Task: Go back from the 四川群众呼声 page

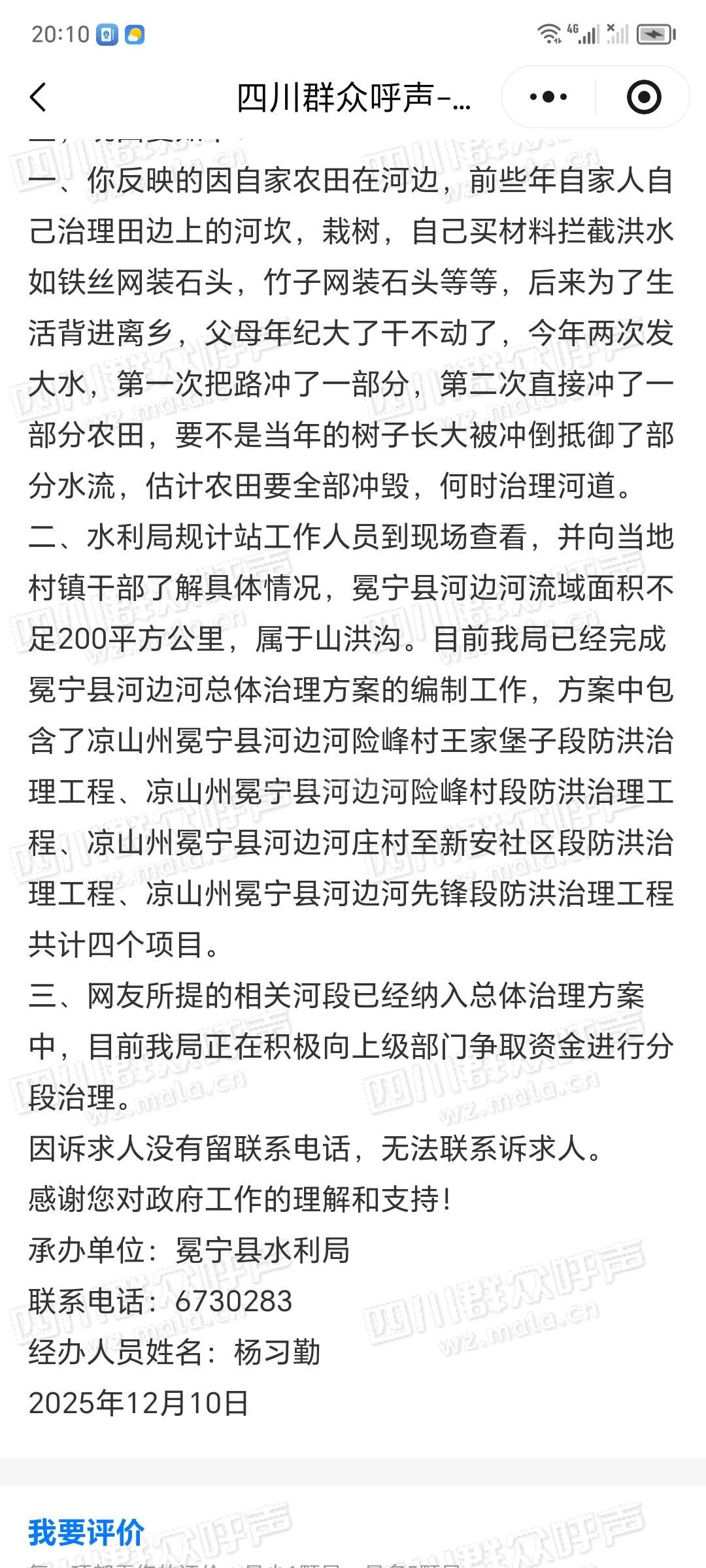Action: click(39, 97)
